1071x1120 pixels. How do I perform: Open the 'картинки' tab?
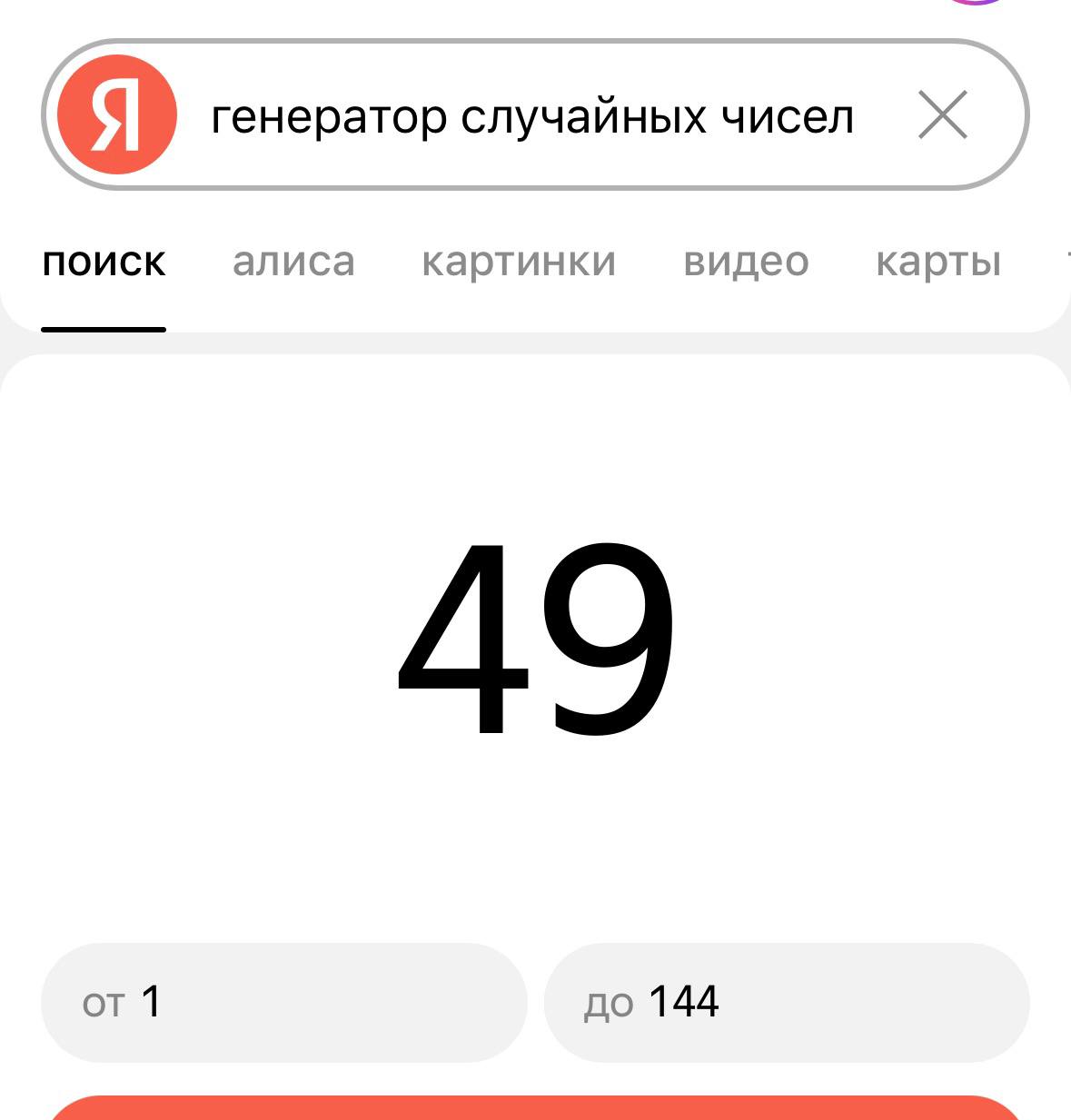[x=519, y=263]
